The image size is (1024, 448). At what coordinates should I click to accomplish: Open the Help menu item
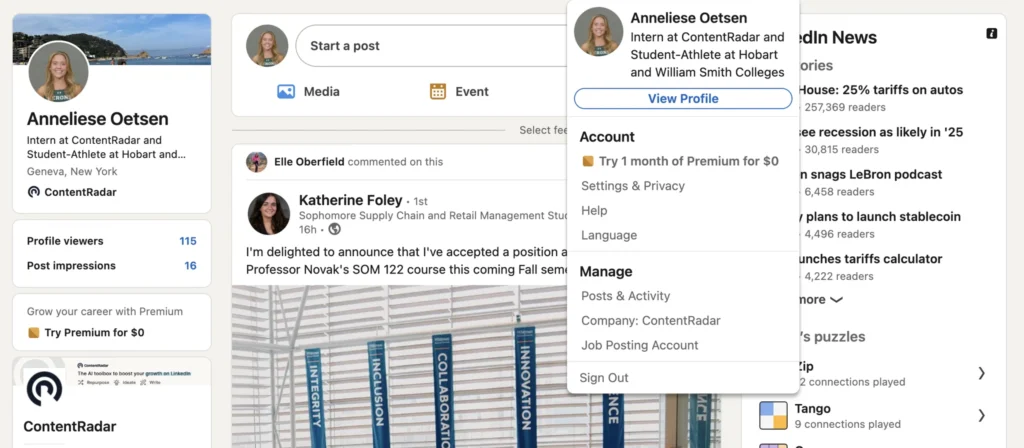tap(594, 211)
